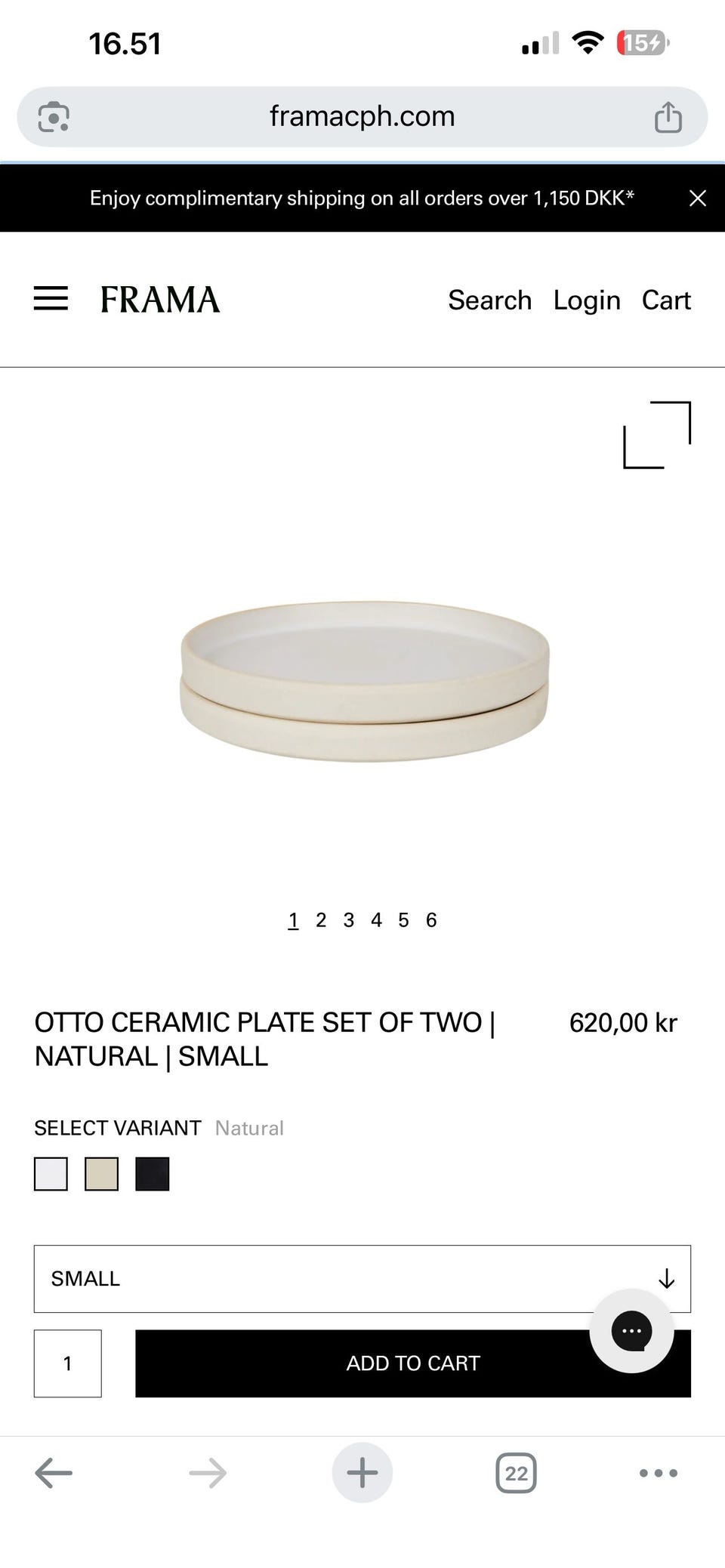Open the Login page
The height and width of the screenshot is (1568, 725).
tap(587, 300)
